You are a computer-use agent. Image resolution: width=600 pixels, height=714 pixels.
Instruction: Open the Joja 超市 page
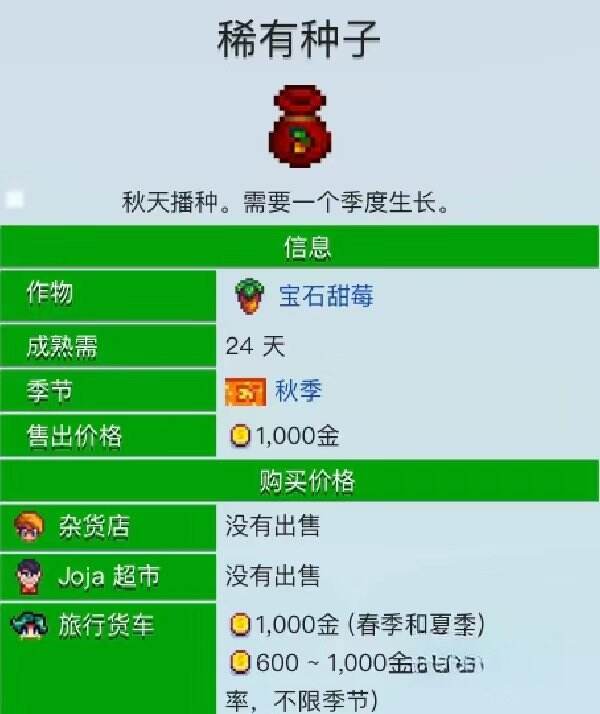point(108,576)
